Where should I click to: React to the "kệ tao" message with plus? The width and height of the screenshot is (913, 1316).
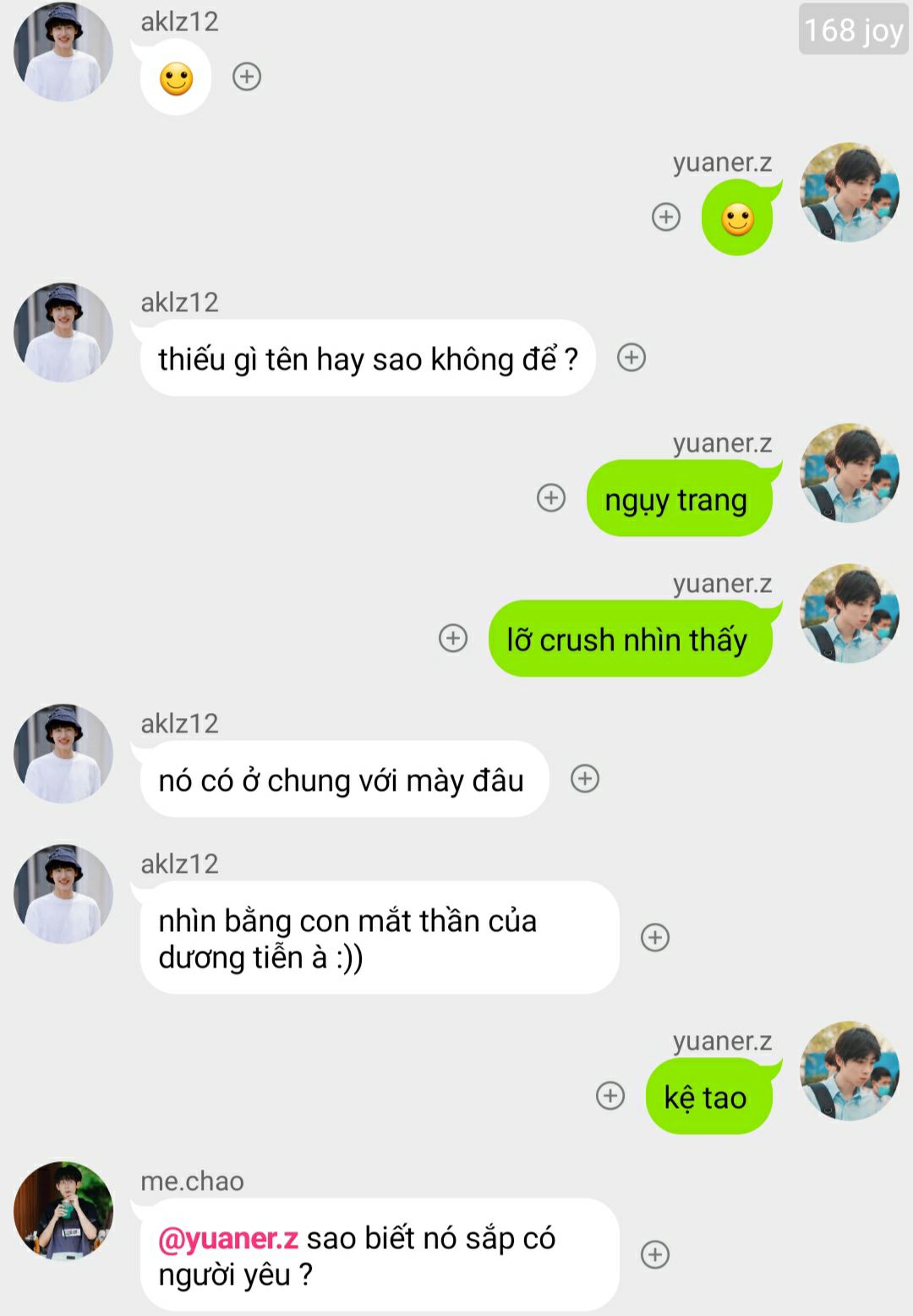(x=610, y=1096)
